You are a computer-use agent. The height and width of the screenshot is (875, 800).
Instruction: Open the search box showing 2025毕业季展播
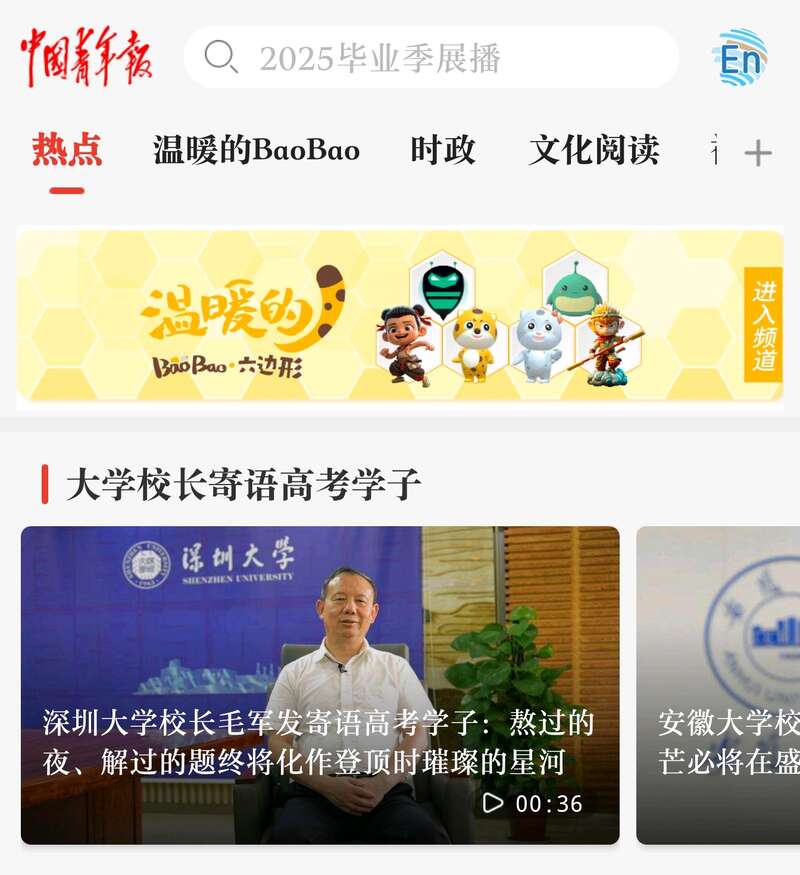tap(430, 58)
